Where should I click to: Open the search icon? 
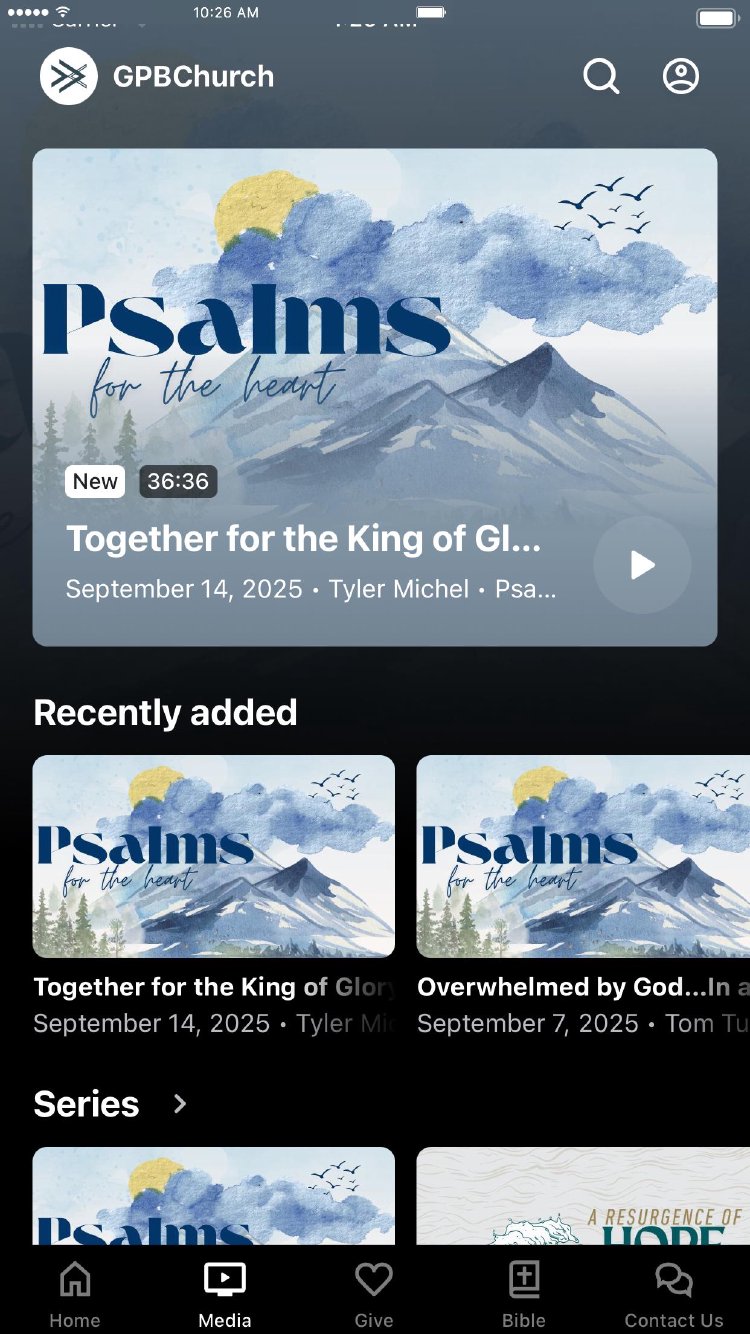tap(601, 76)
